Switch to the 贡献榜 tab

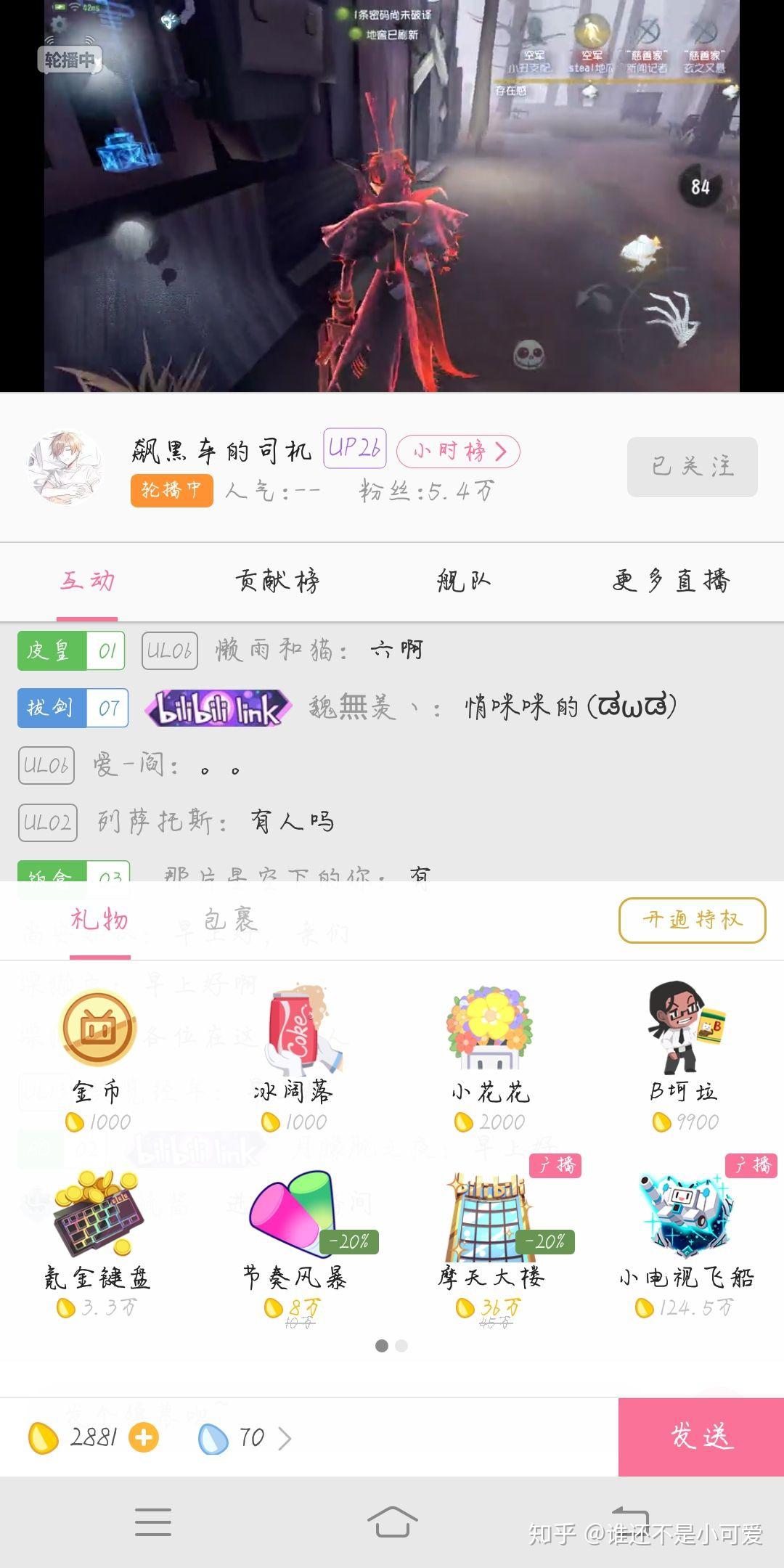[277, 581]
